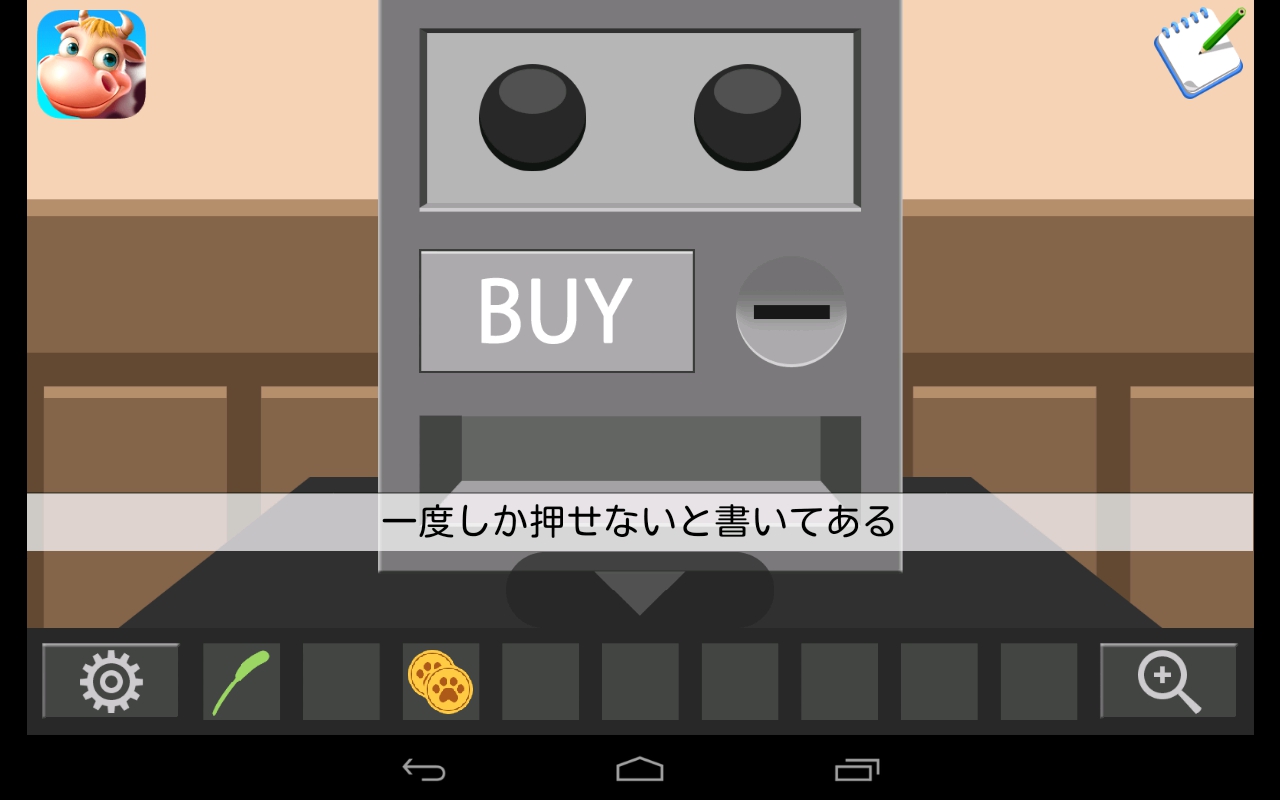Tap the BUY button on the machine
The width and height of the screenshot is (1280, 800).
[x=556, y=311]
